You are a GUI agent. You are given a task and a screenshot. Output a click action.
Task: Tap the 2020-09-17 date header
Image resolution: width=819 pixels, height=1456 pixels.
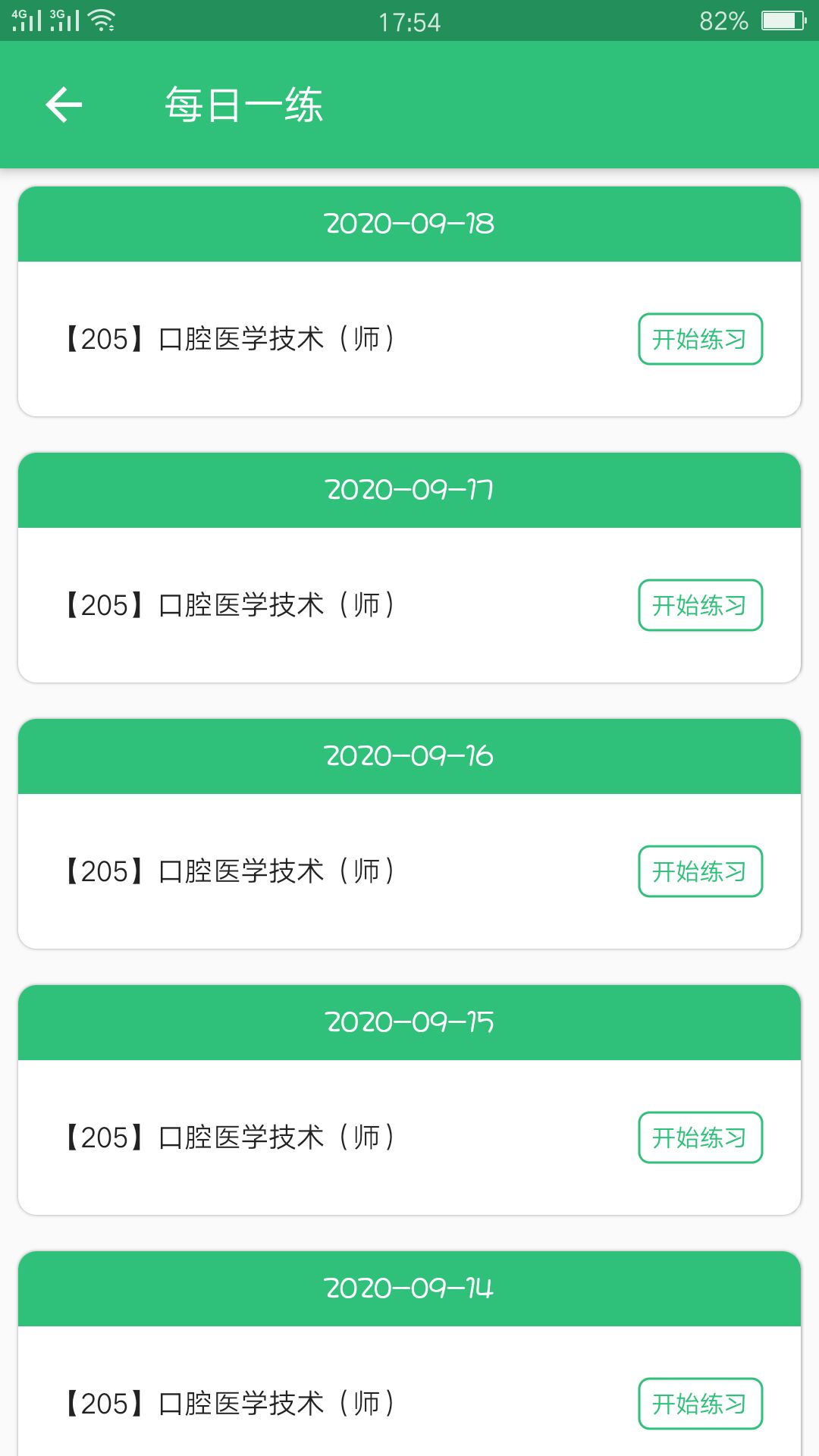[x=409, y=489]
